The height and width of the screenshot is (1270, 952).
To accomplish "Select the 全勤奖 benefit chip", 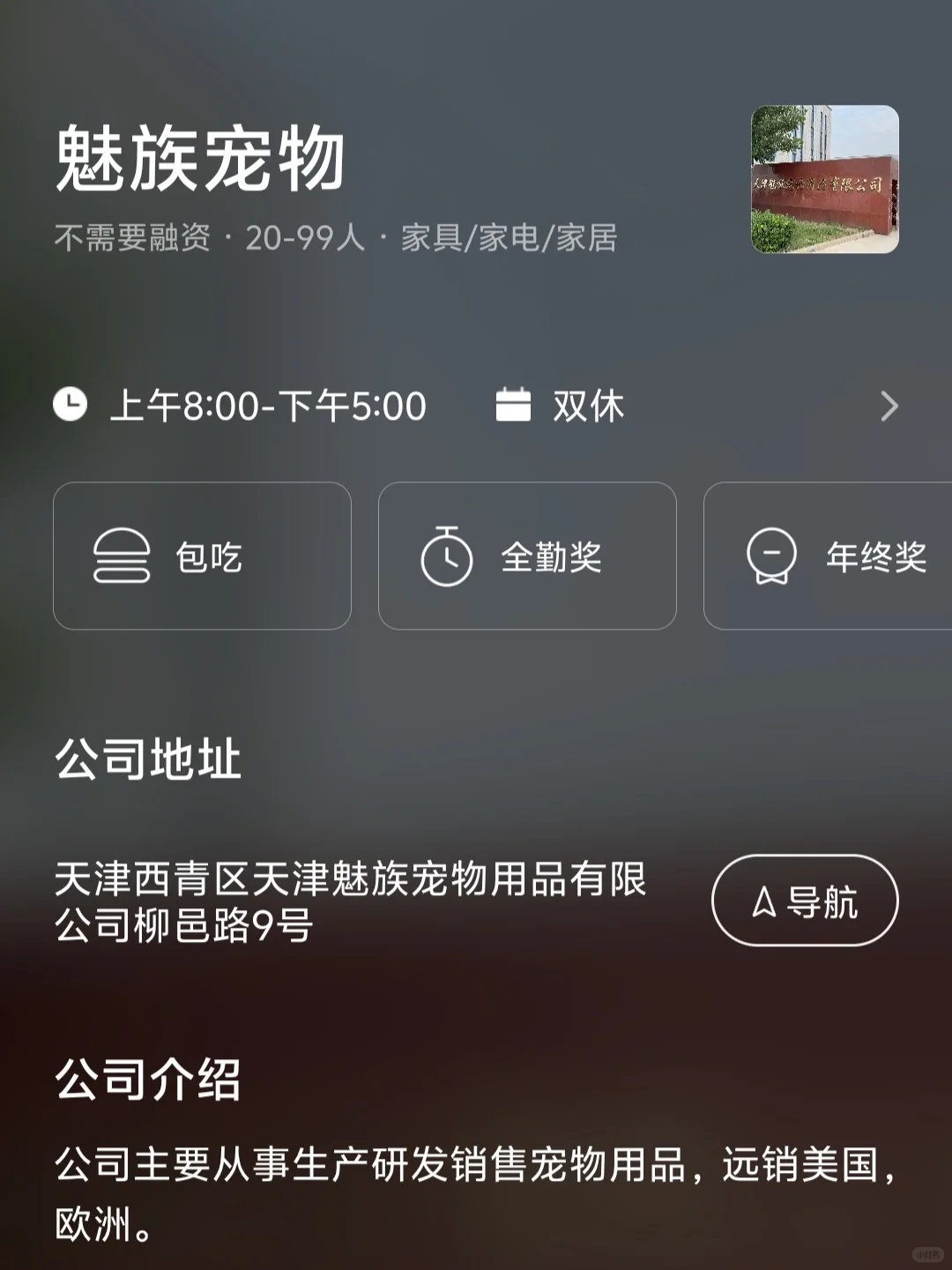I will tap(527, 556).
